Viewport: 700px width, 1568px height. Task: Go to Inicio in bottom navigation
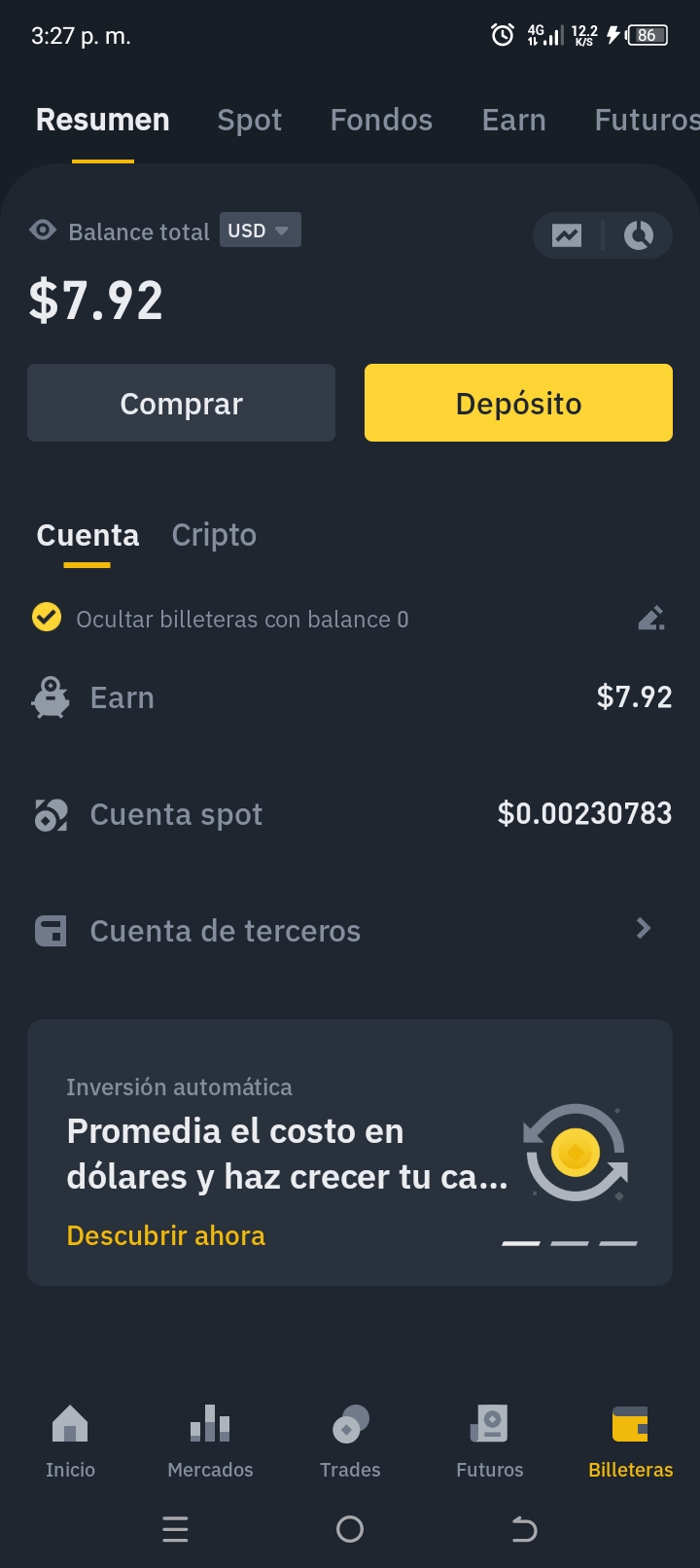coord(70,1442)
